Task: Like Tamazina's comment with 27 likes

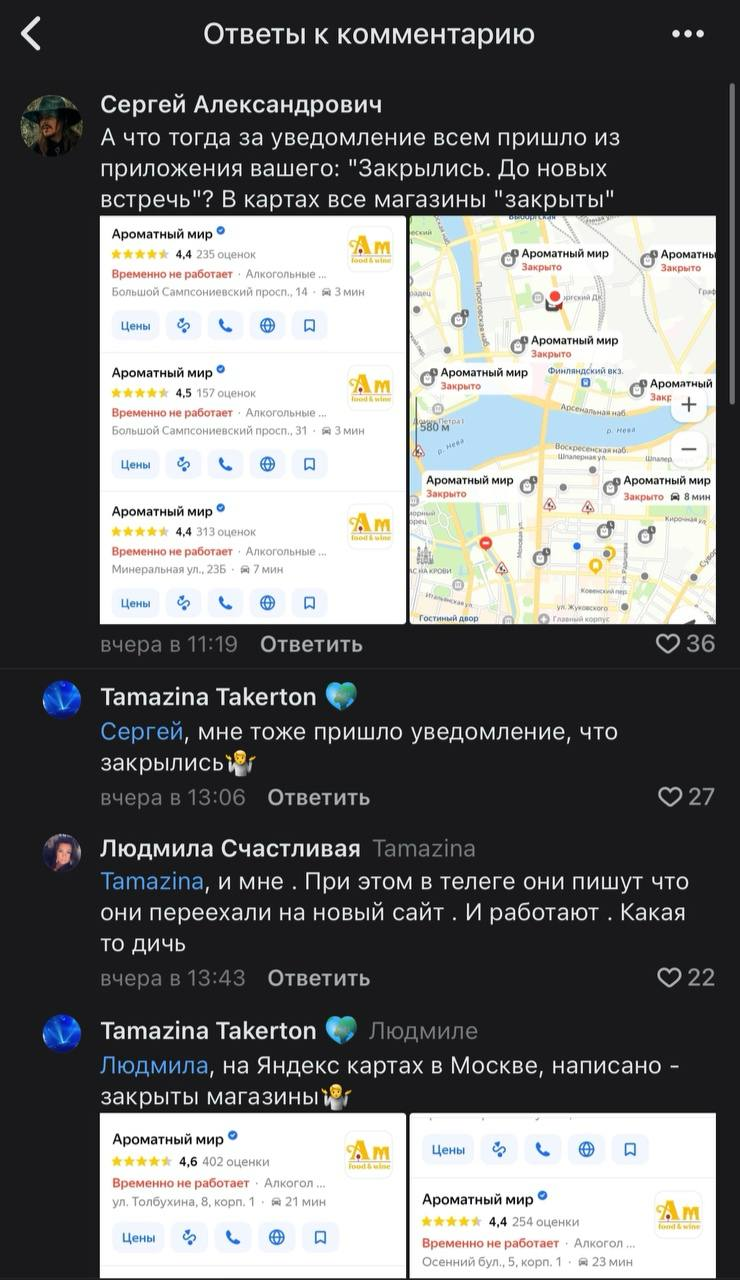Action: click(686, 797)
